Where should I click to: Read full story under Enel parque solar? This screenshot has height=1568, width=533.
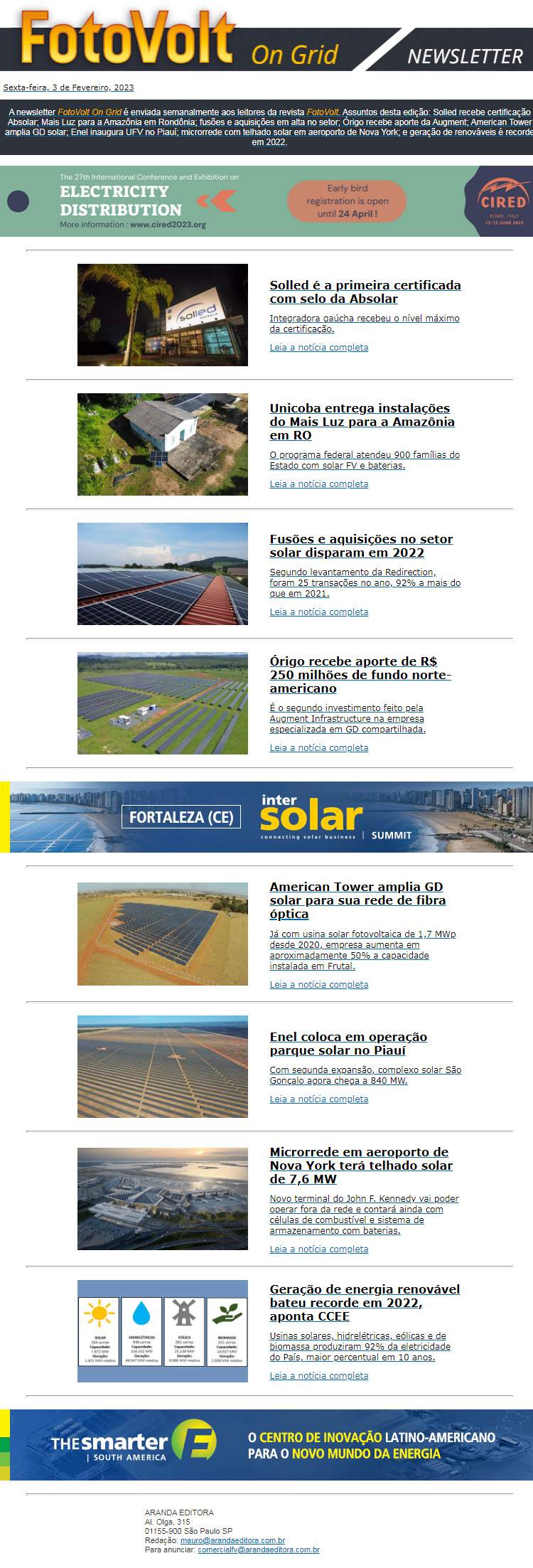pyautogui.click(x=318, y=1099)
